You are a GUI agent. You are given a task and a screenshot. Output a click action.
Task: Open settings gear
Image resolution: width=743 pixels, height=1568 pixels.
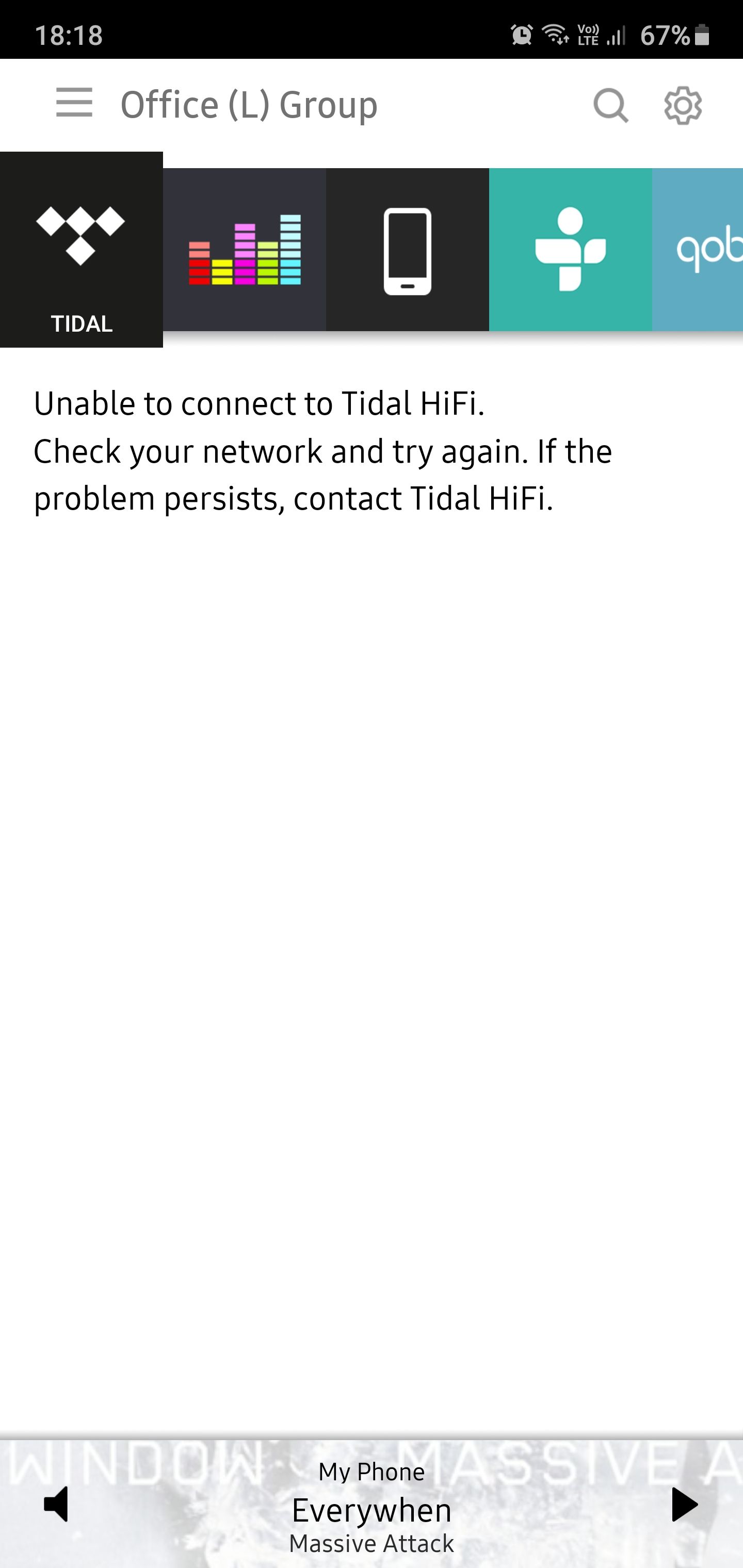tap(682, 105)
